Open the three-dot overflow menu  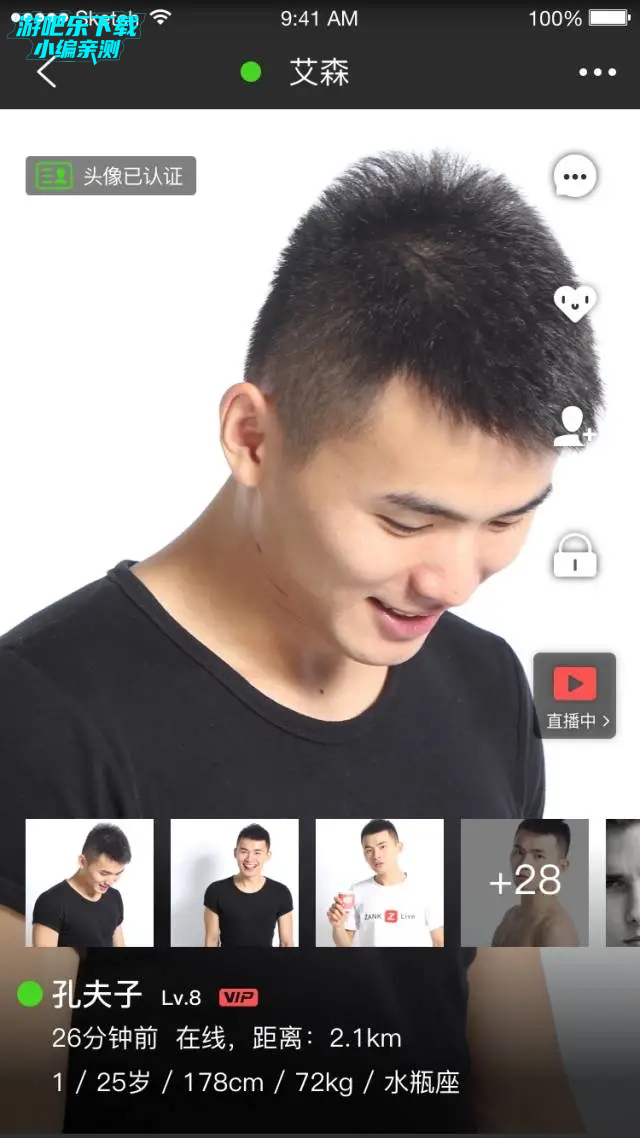click(x=597, y=72)
